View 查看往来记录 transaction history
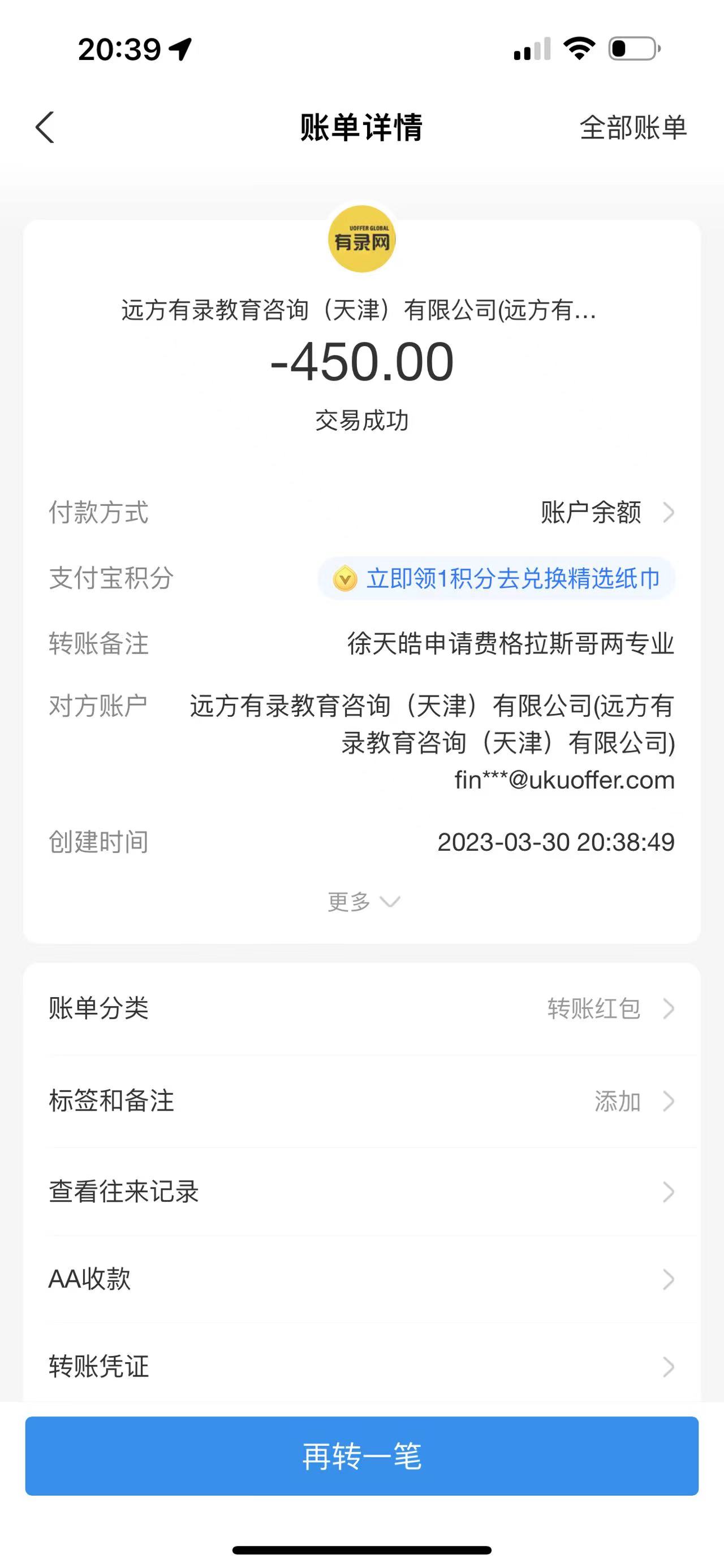Viewport: 724px width, 1568px height. coord(361,1192)
